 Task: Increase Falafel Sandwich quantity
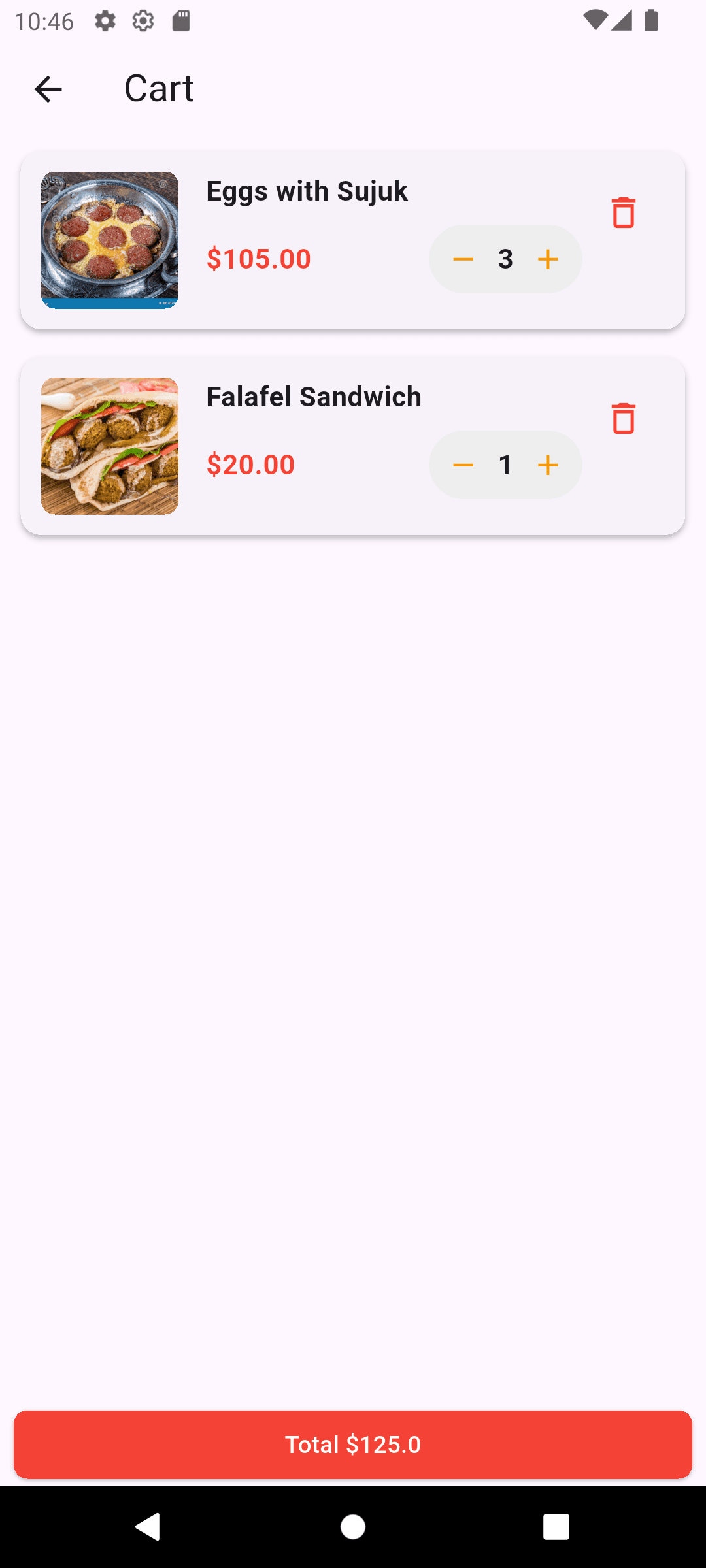549,465
